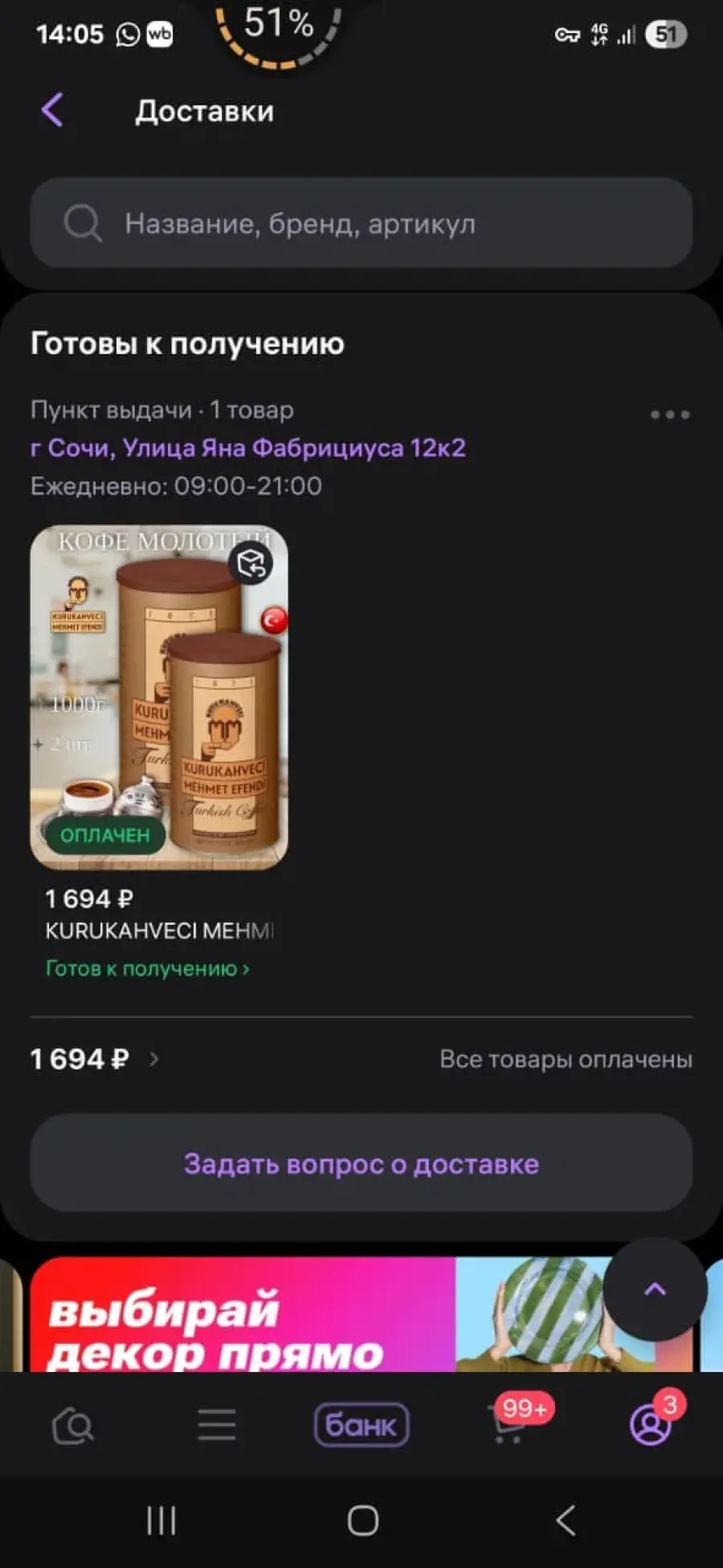Open the Готов к получению status link
Viewport: 723px width, 1568px height.
147,968
